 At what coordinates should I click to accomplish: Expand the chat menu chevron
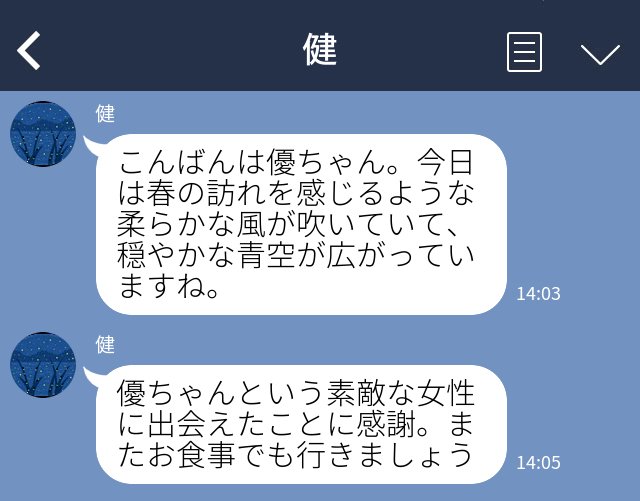tap(600, 53)
